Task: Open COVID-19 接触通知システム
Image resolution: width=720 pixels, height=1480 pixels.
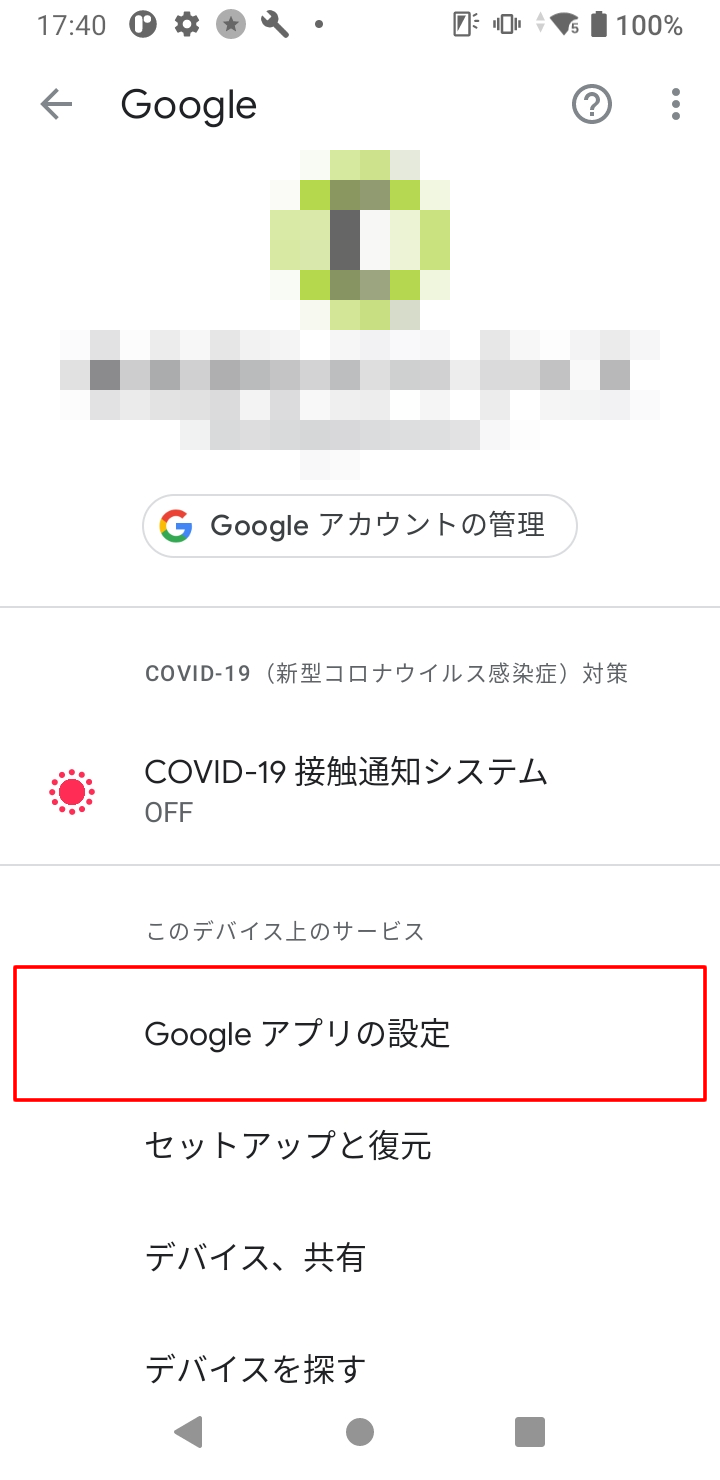Action: point(360,789)
